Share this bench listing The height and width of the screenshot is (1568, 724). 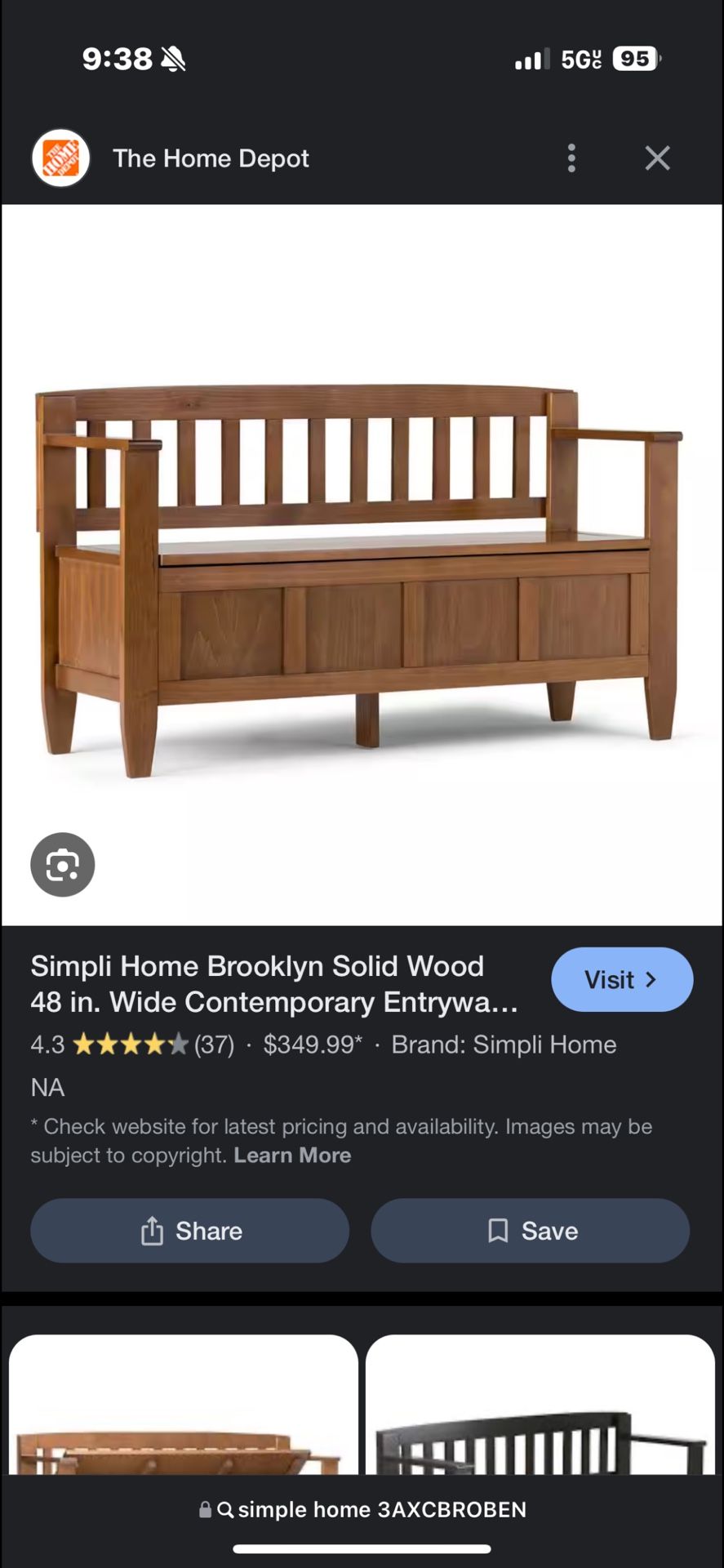pyautogui.click(x=189, y=1231)
